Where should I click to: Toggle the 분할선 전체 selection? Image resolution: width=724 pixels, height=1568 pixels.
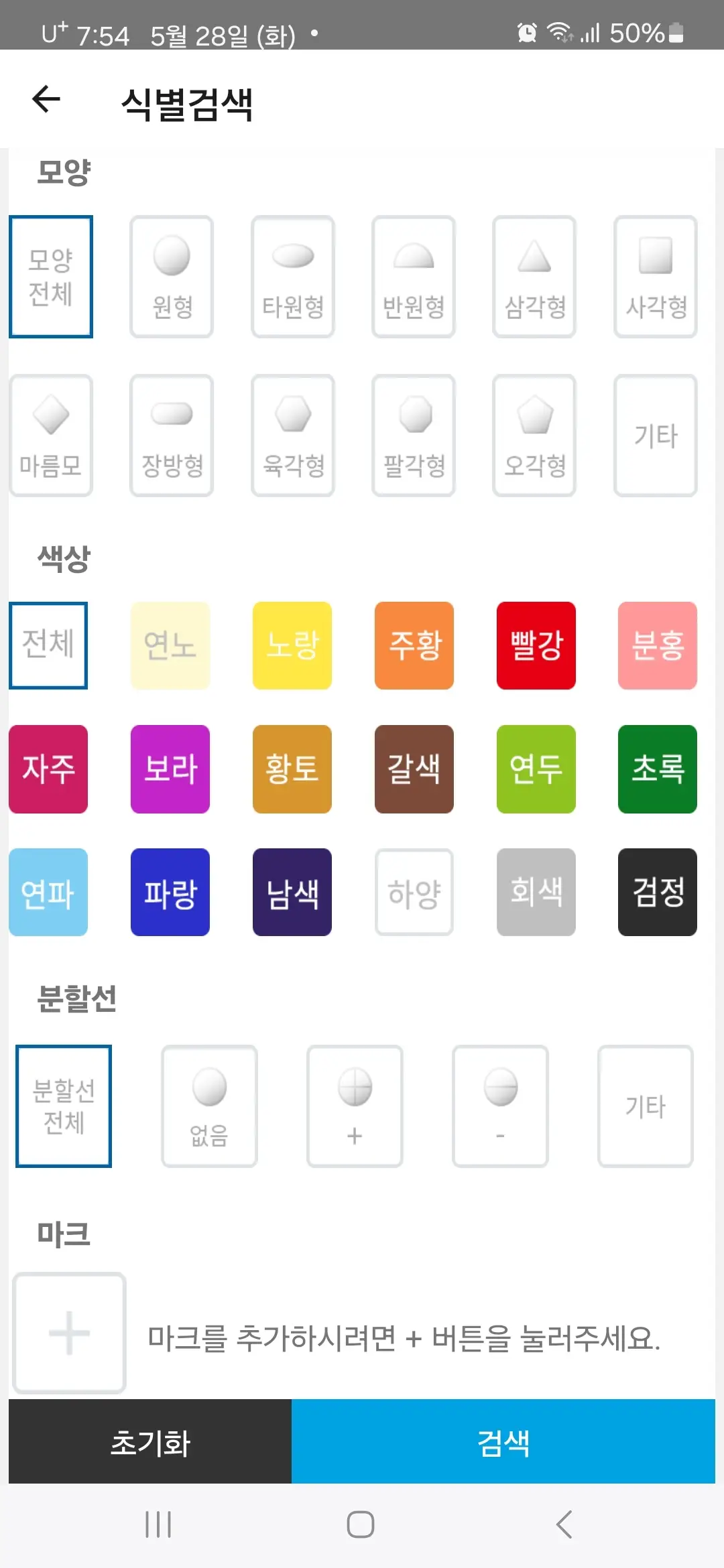click(63, 1106)
